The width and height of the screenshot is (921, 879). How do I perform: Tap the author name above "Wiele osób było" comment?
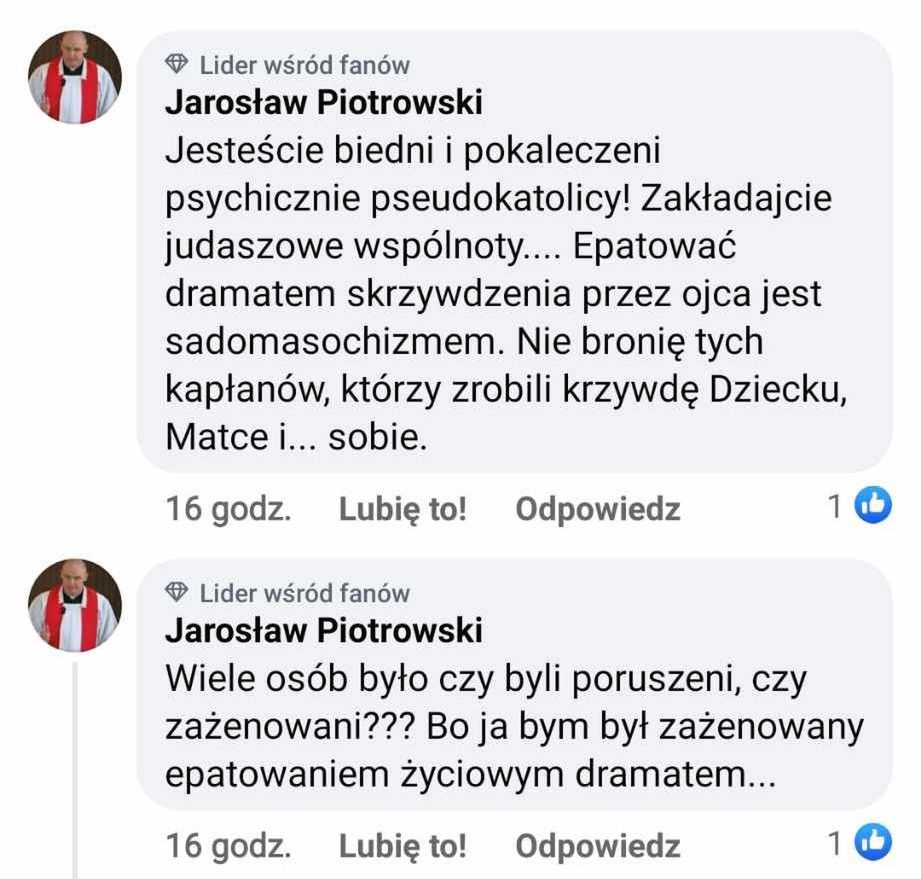pyautogui.click(x=323, y=630)
